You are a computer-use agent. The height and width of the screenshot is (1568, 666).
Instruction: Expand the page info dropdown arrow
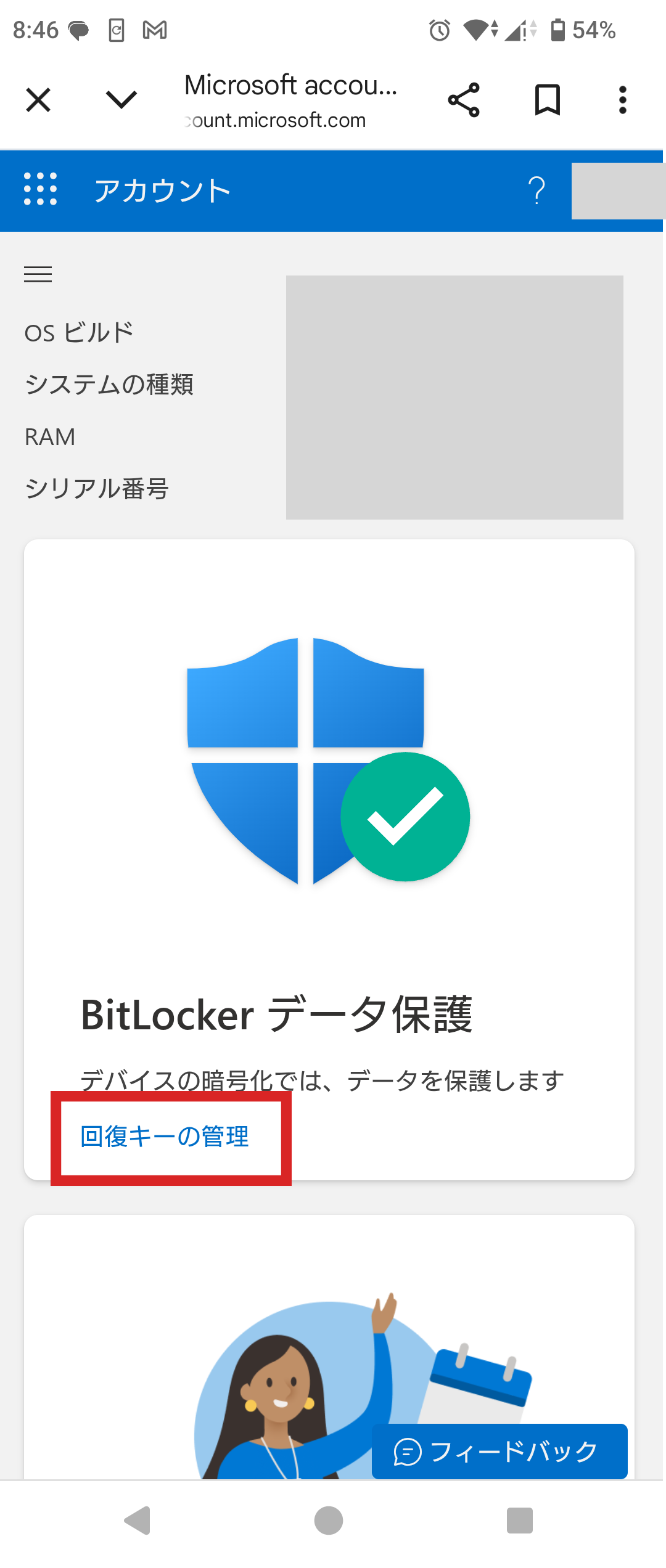pos(121,100)
